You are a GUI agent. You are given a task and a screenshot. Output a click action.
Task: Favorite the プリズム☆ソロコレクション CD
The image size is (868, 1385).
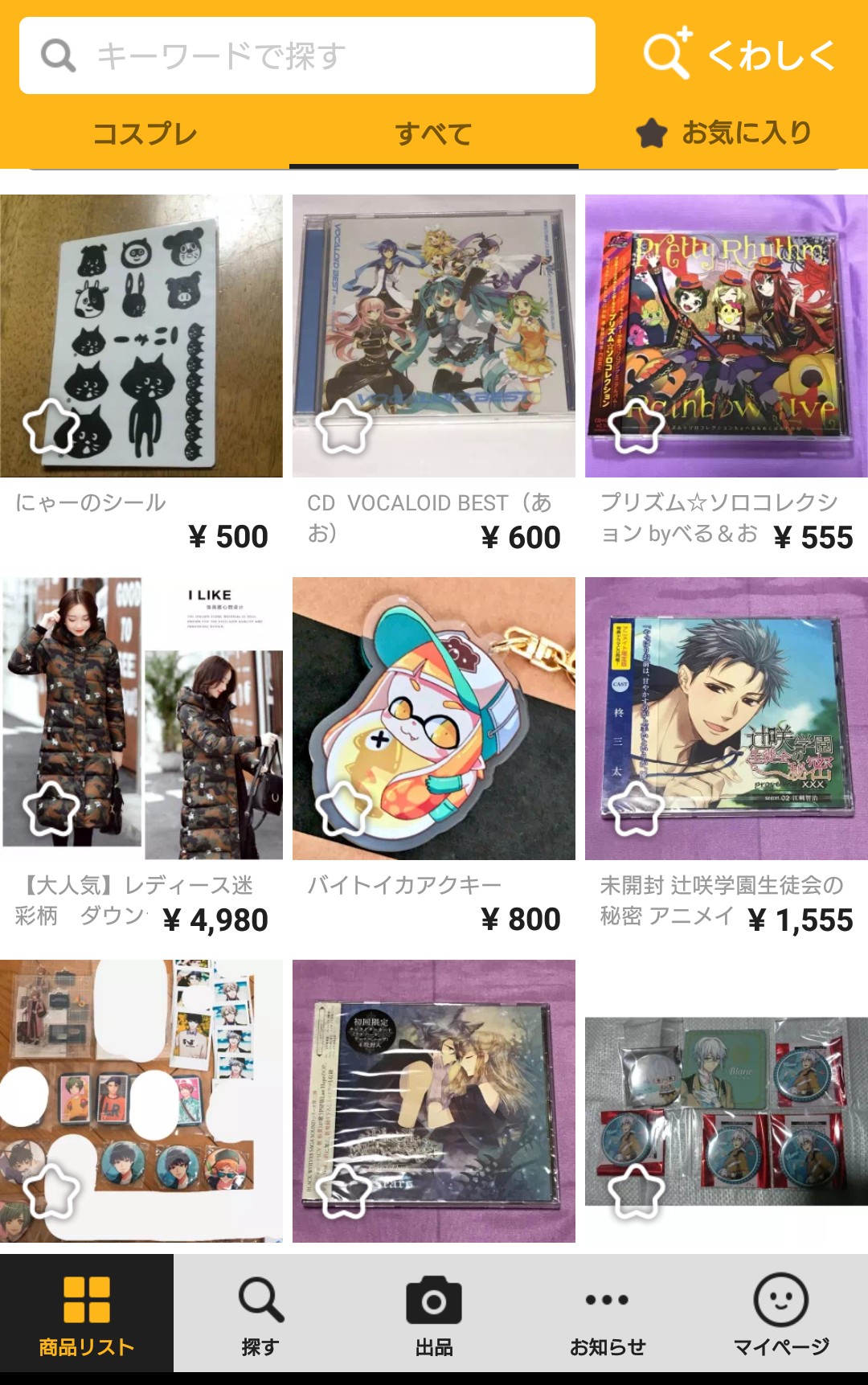[637, 427]
